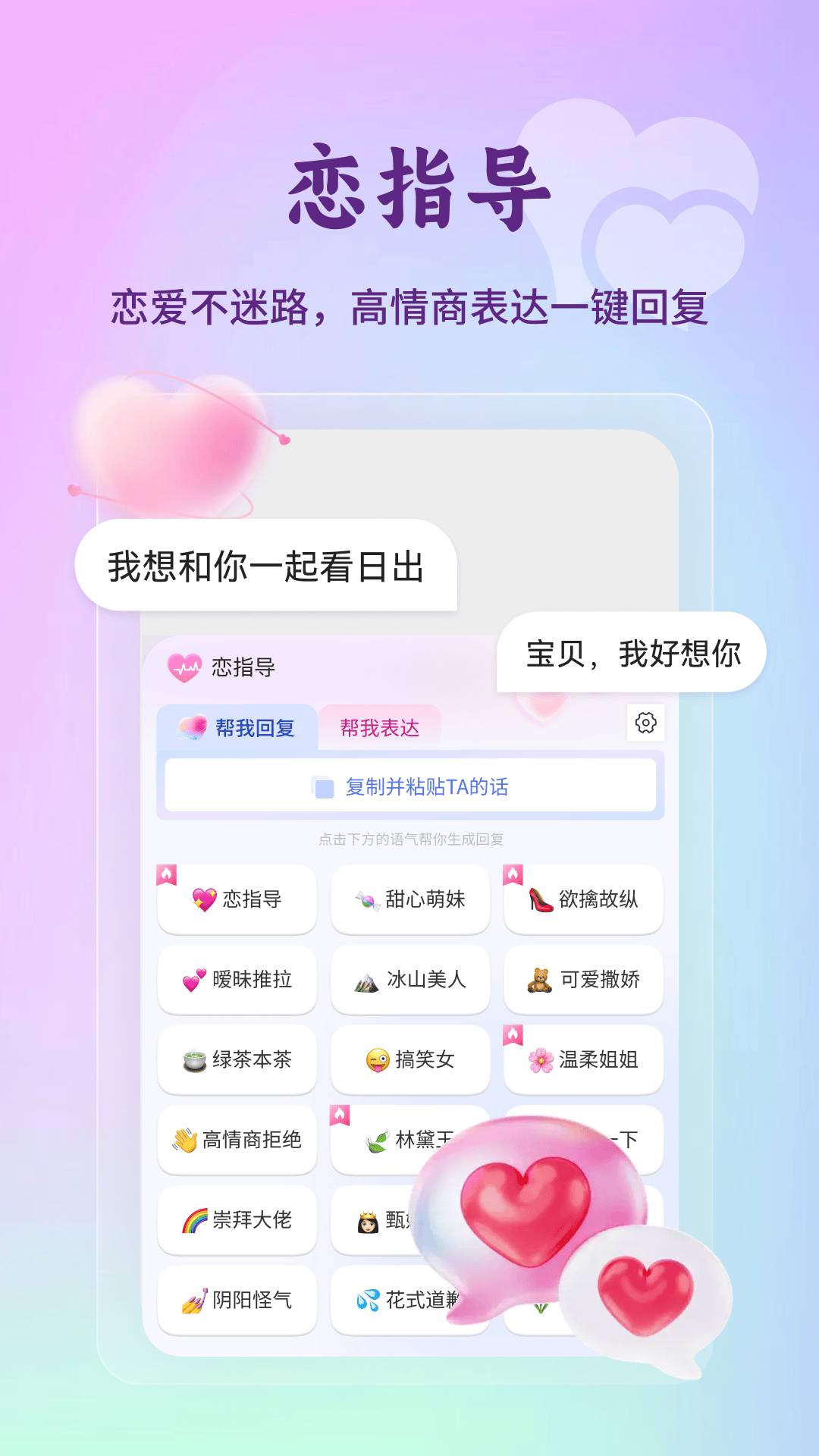Viewport: 819px width, 1456px height.
Task: Click the waving hand icon on 高情商拒绝
Action: pos(181,1140)
